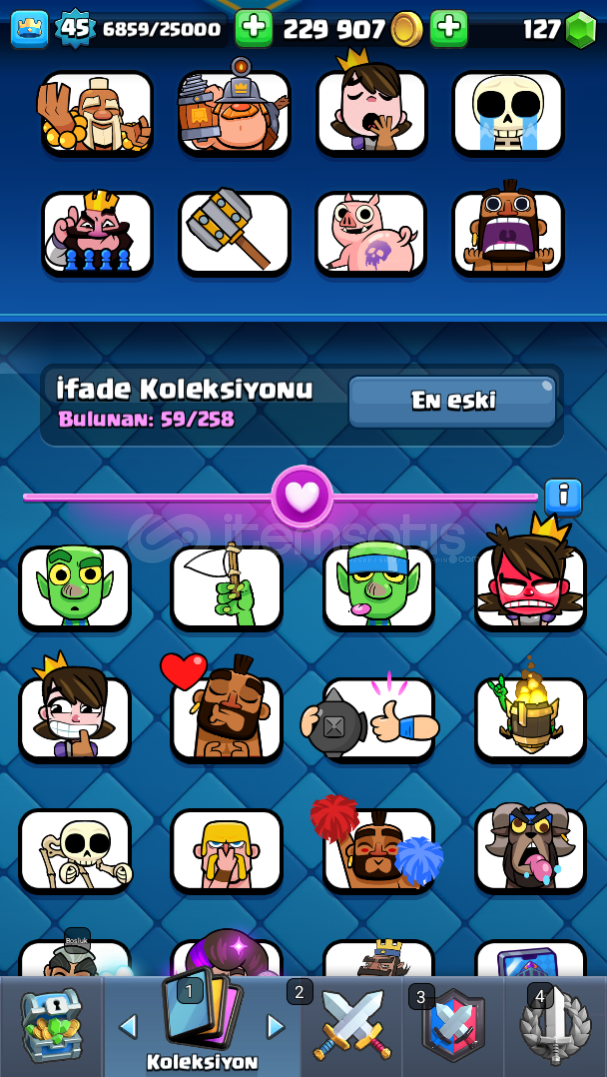Screen dimensions: 607x1077
Task: Change sorting with the En eski button
Action: point(452,401)
